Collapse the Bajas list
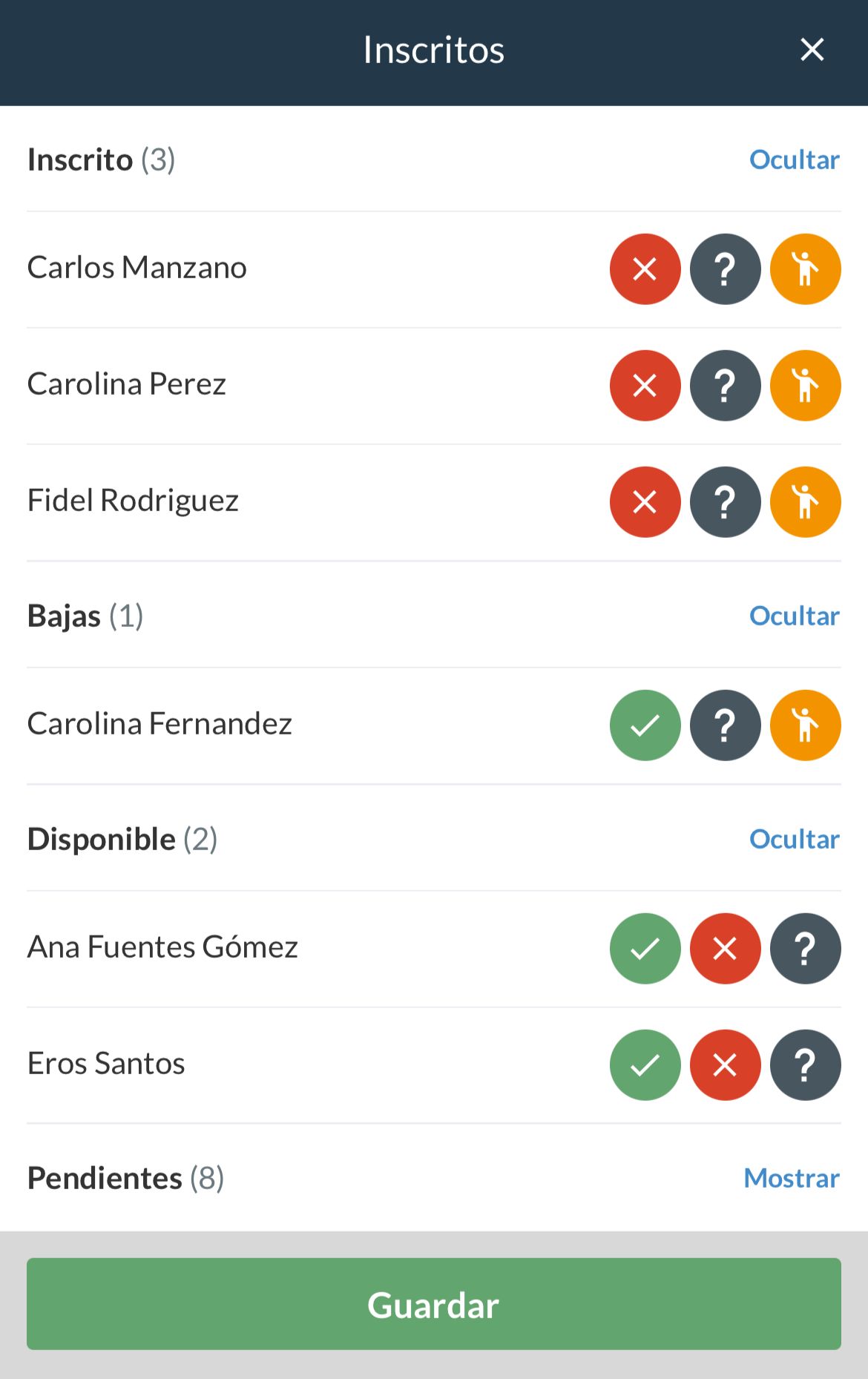The image size is (868, 1379). [x=795, y=616]
